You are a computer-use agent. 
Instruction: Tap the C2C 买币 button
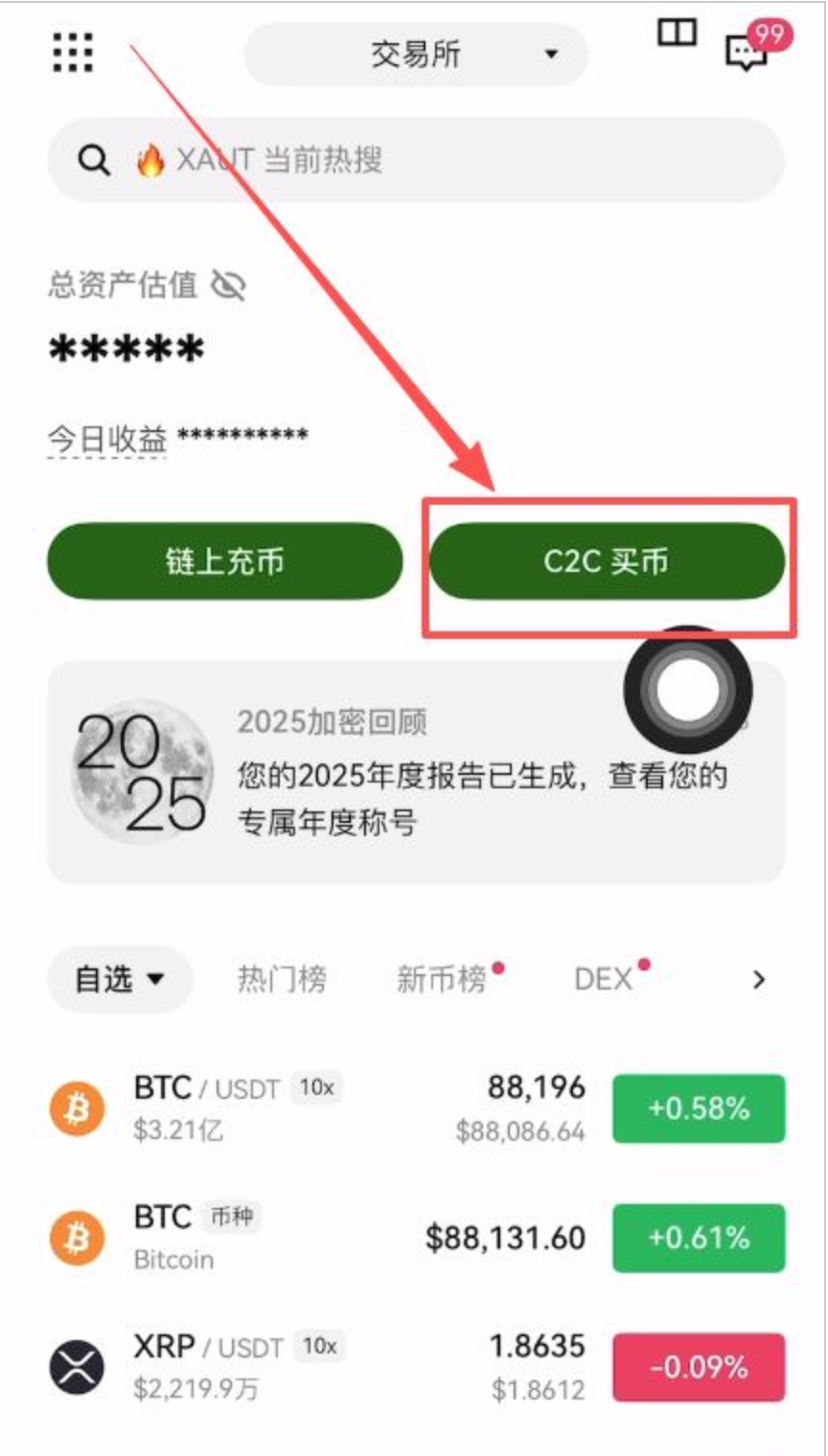pyautogui.click(x=607, y=561)
